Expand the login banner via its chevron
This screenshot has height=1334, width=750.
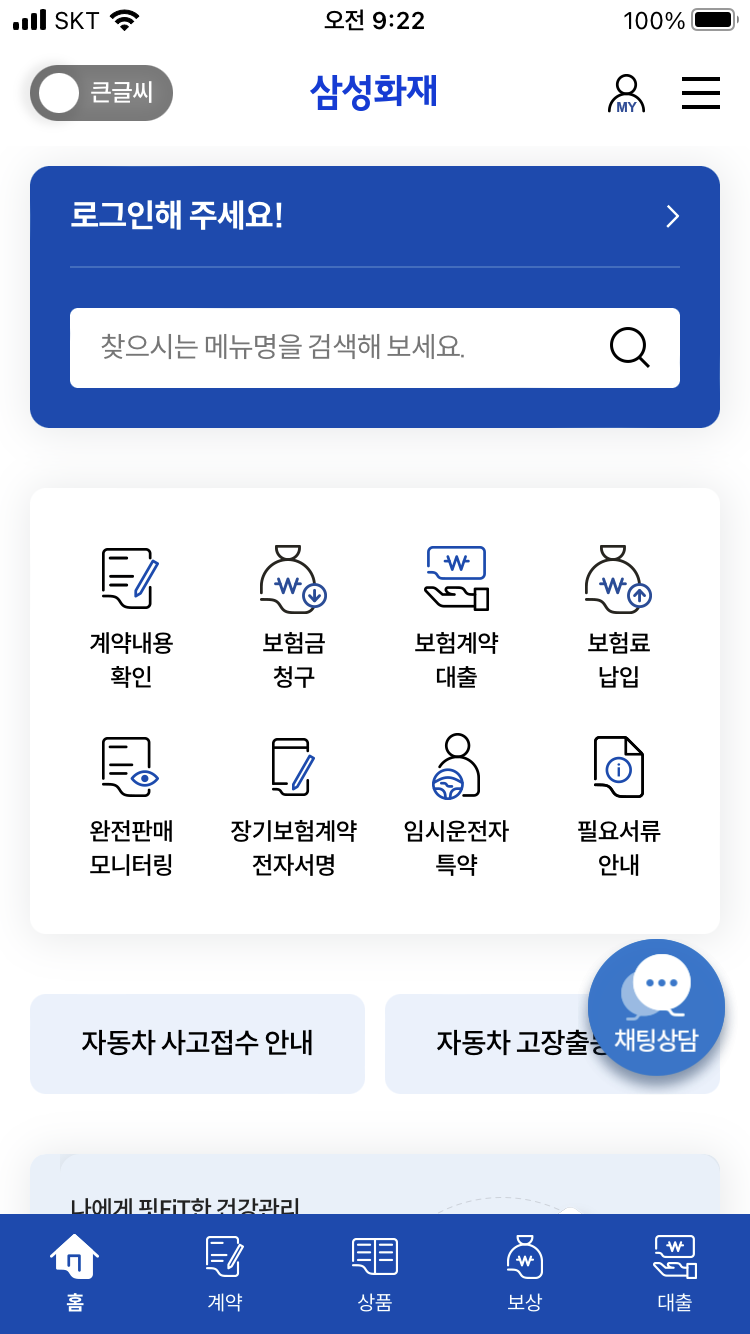(x=672, y=216)
